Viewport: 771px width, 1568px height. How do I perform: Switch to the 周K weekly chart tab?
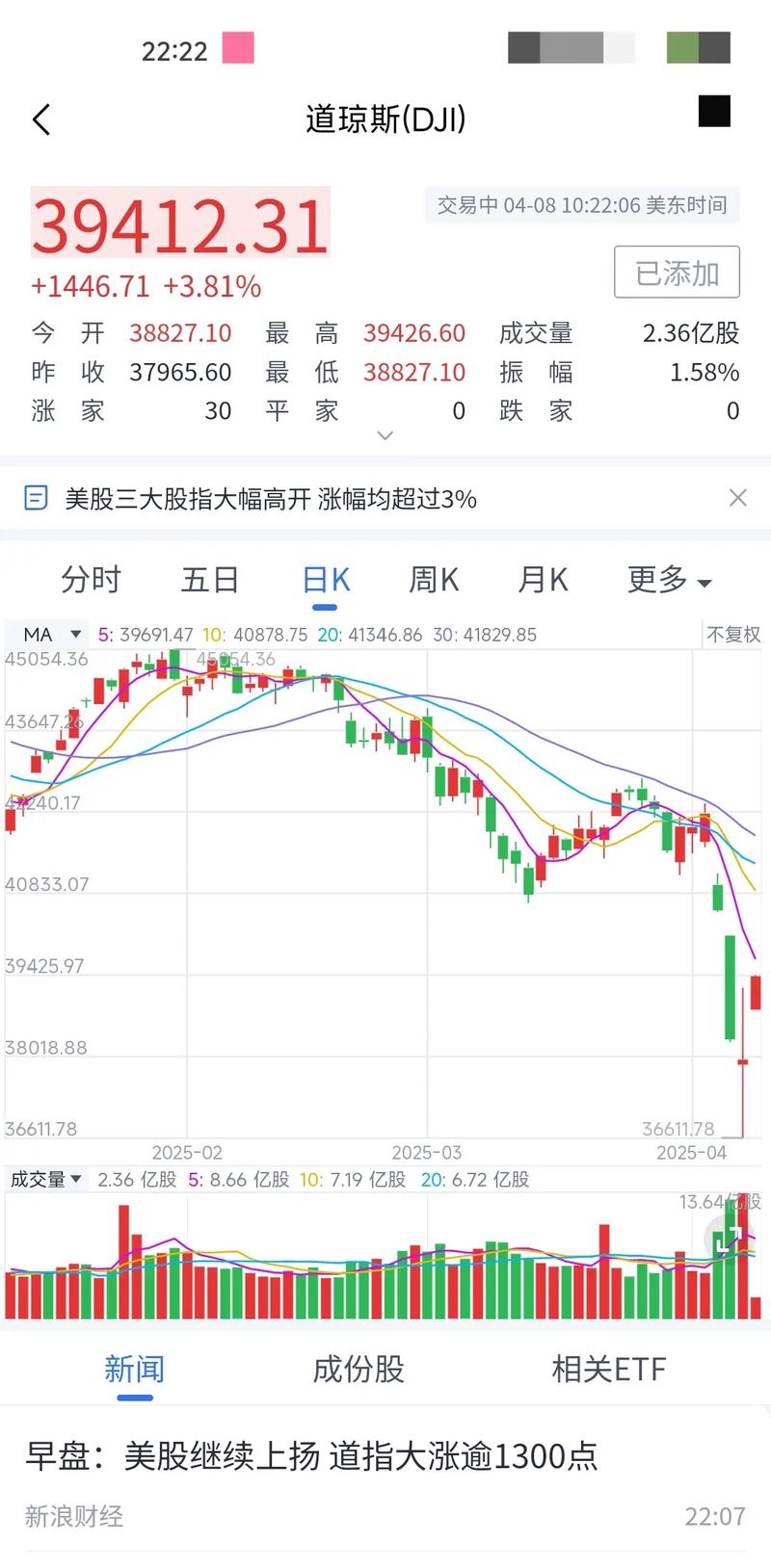(x=432, y=581)
